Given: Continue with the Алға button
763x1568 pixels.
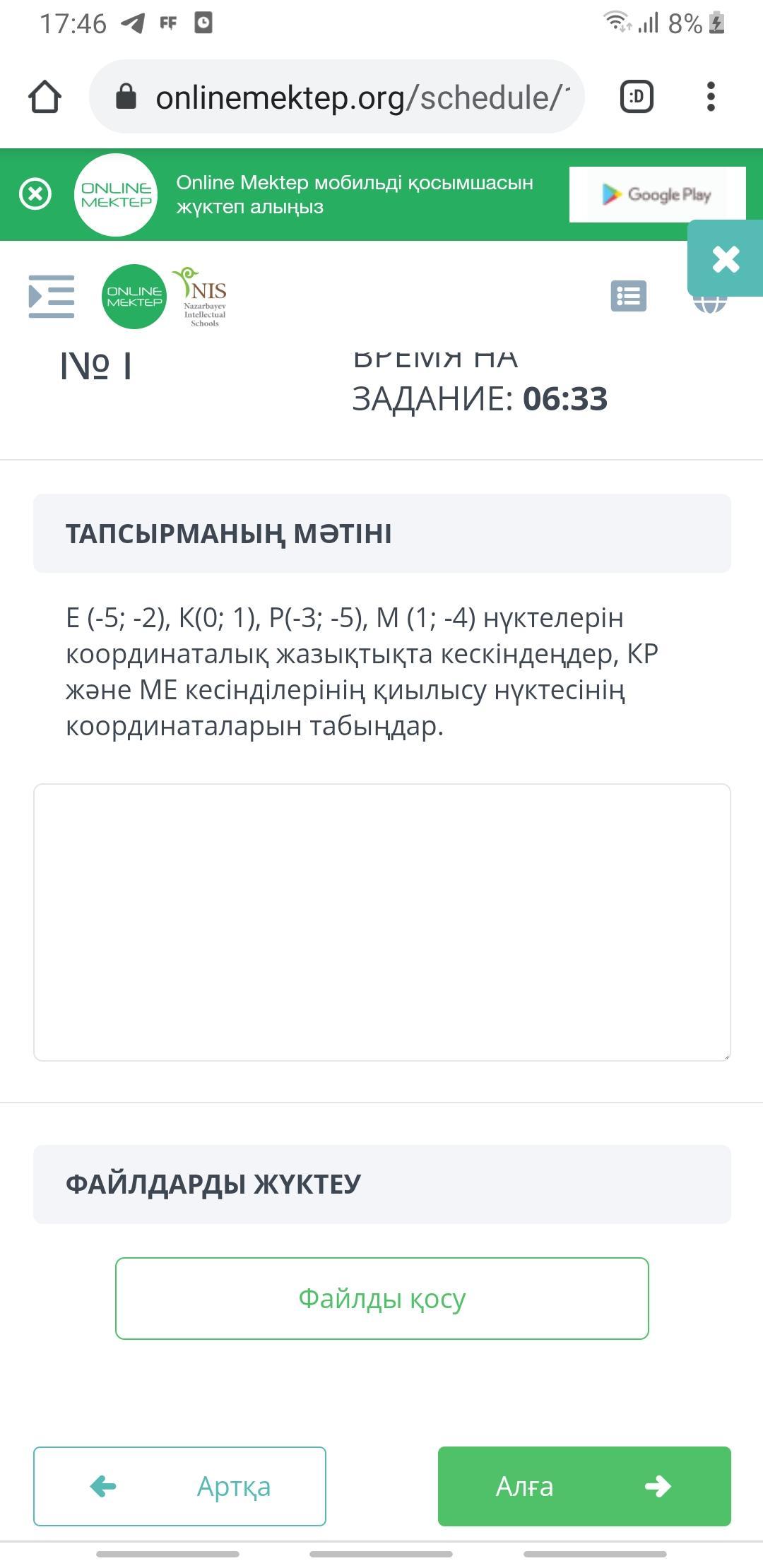Looking at the screenshot, I should pyautogui.click(x=584, y=1486).
